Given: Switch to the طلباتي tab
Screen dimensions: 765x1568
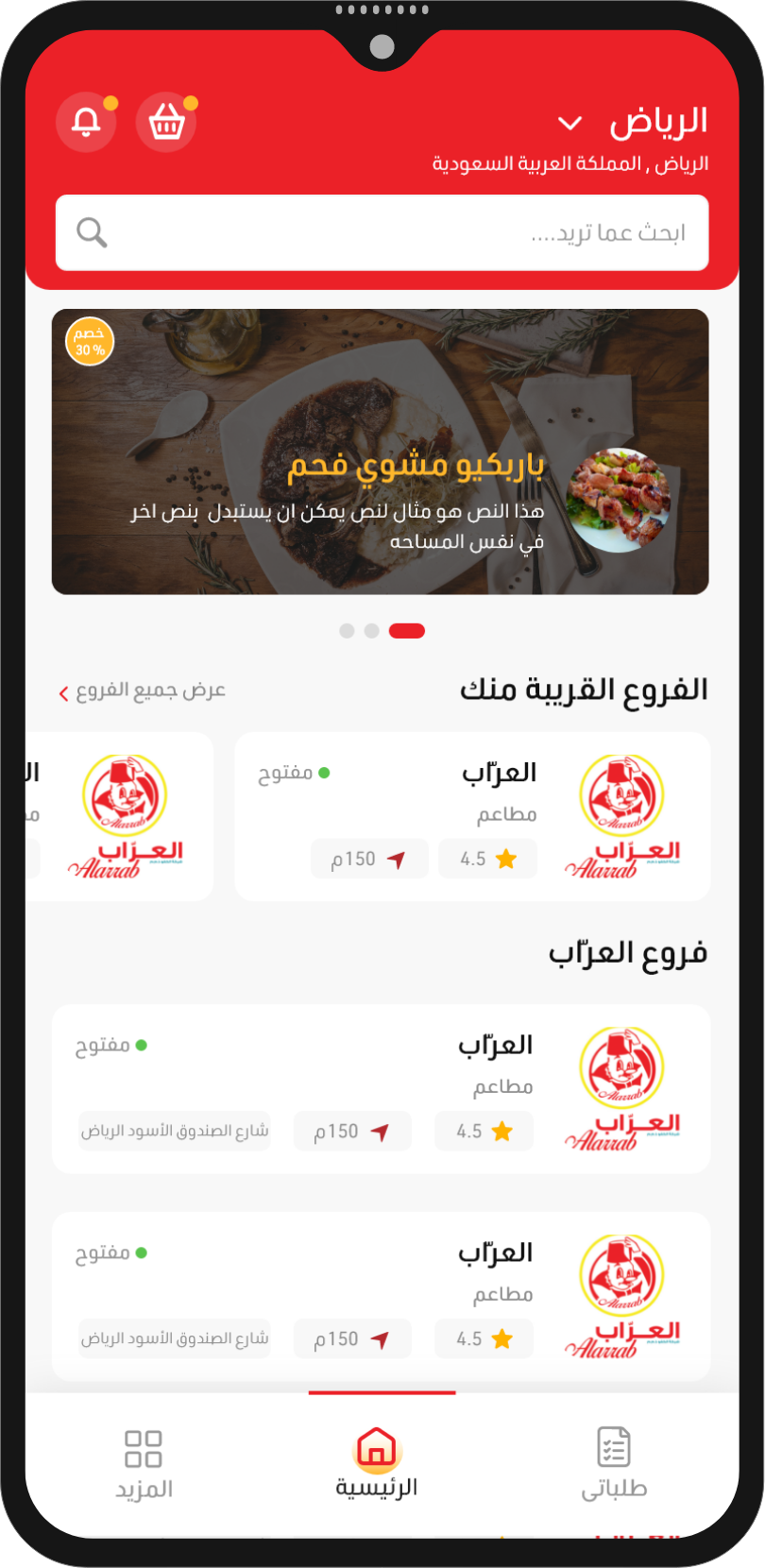Looking at the screenshot, I should (614, 1463).
